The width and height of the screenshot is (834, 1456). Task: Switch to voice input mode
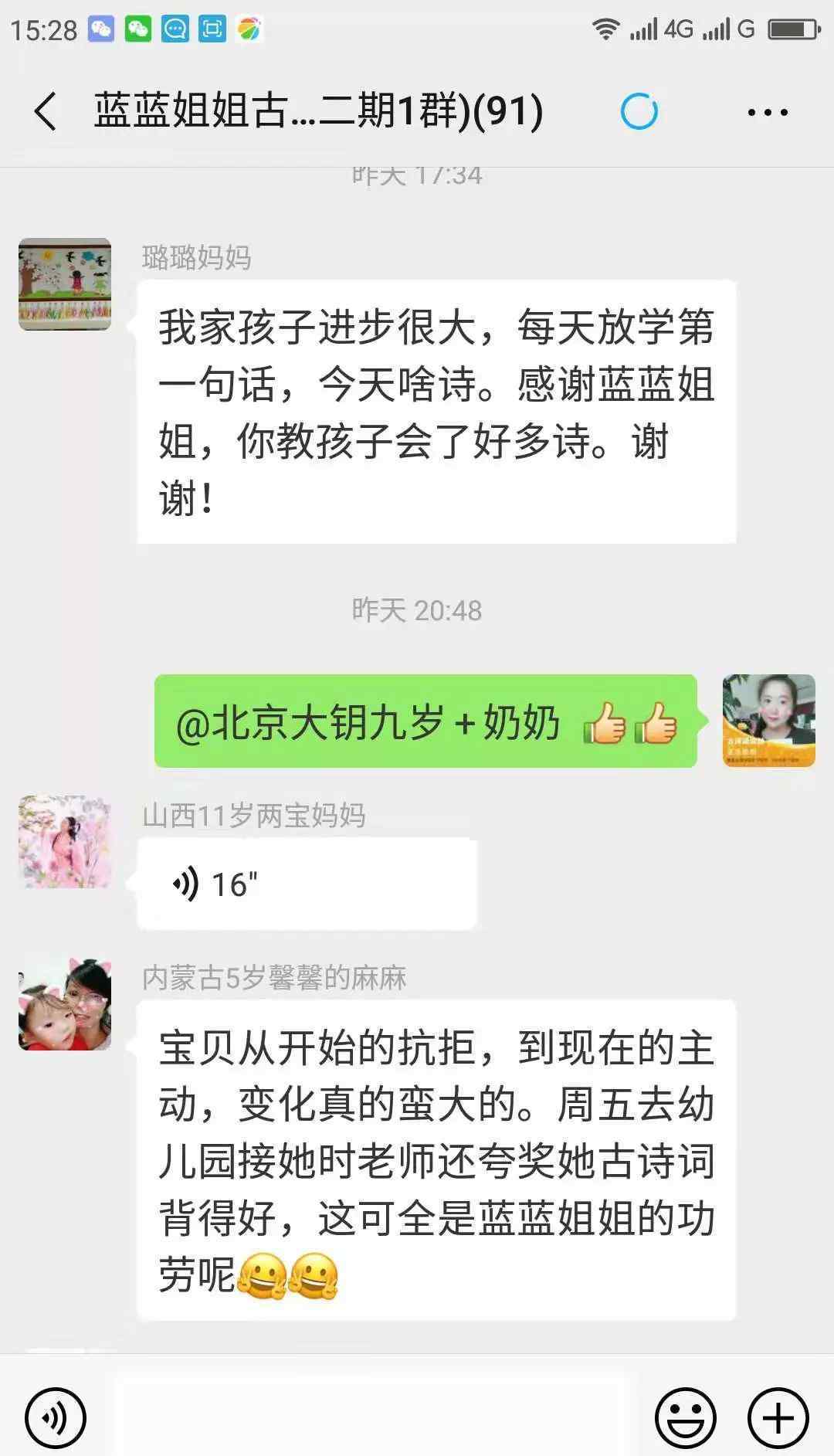tap(55, 1418)
